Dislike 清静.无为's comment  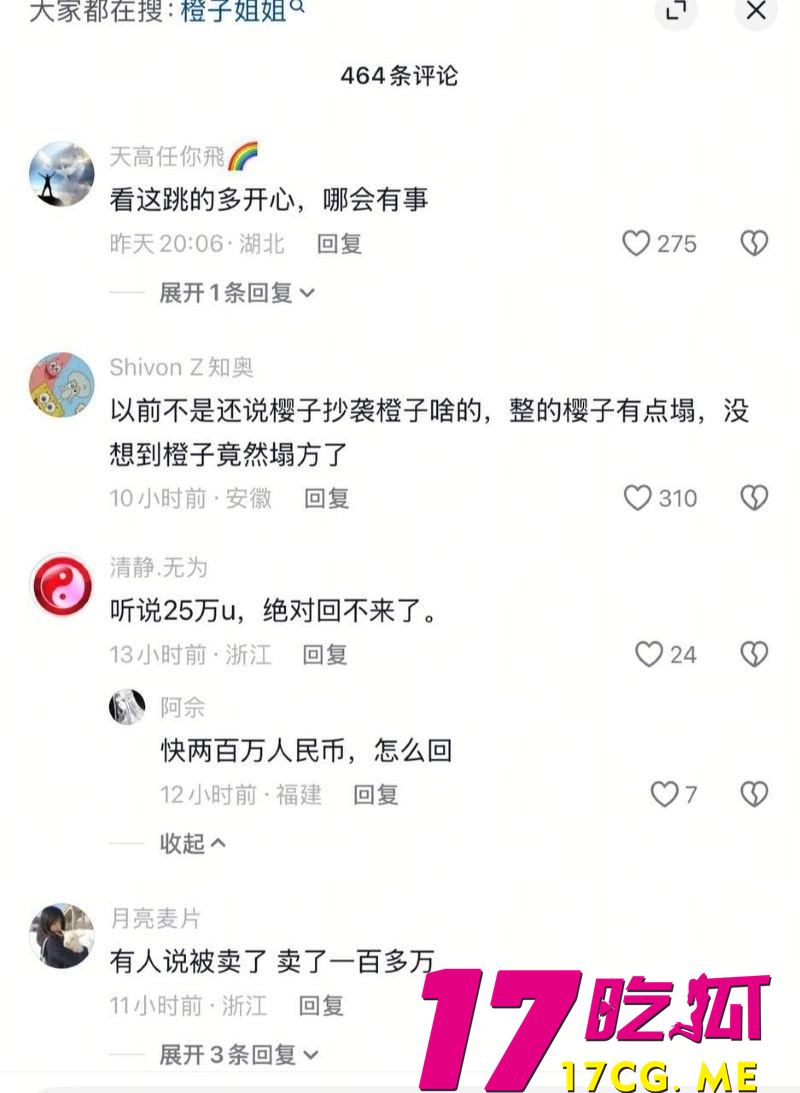[754, 655]
